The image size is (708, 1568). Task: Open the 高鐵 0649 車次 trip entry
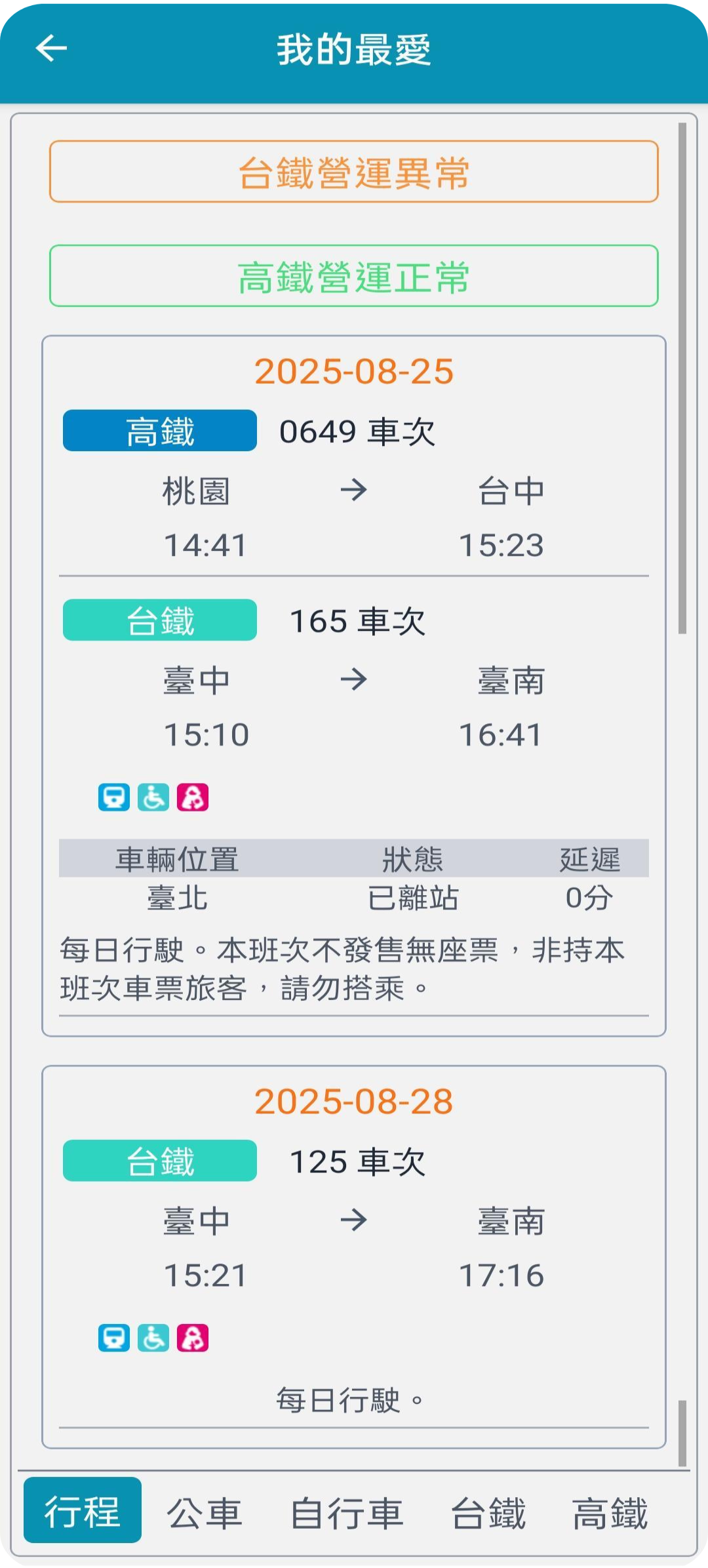(354, 489)
